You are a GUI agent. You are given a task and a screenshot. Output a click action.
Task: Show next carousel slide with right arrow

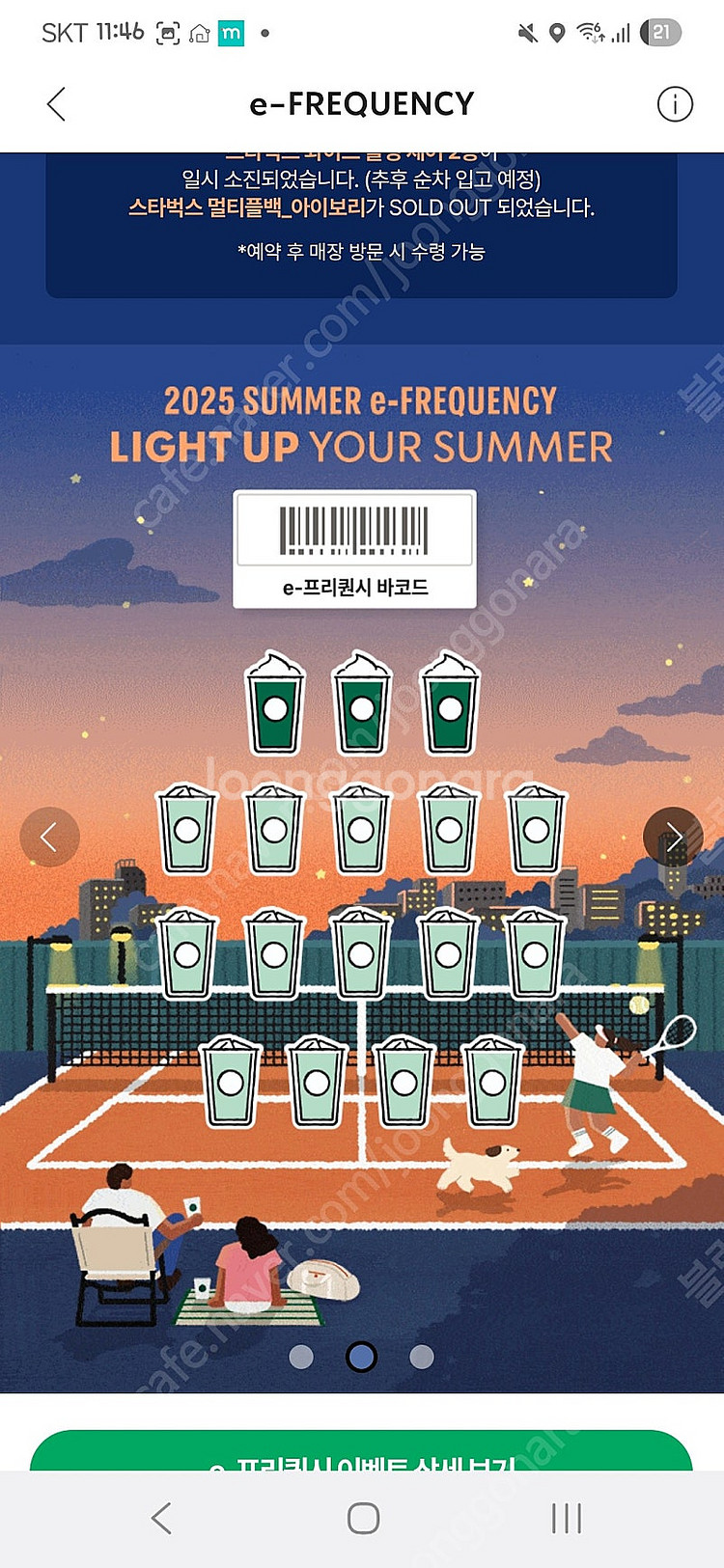coord(673,837)
